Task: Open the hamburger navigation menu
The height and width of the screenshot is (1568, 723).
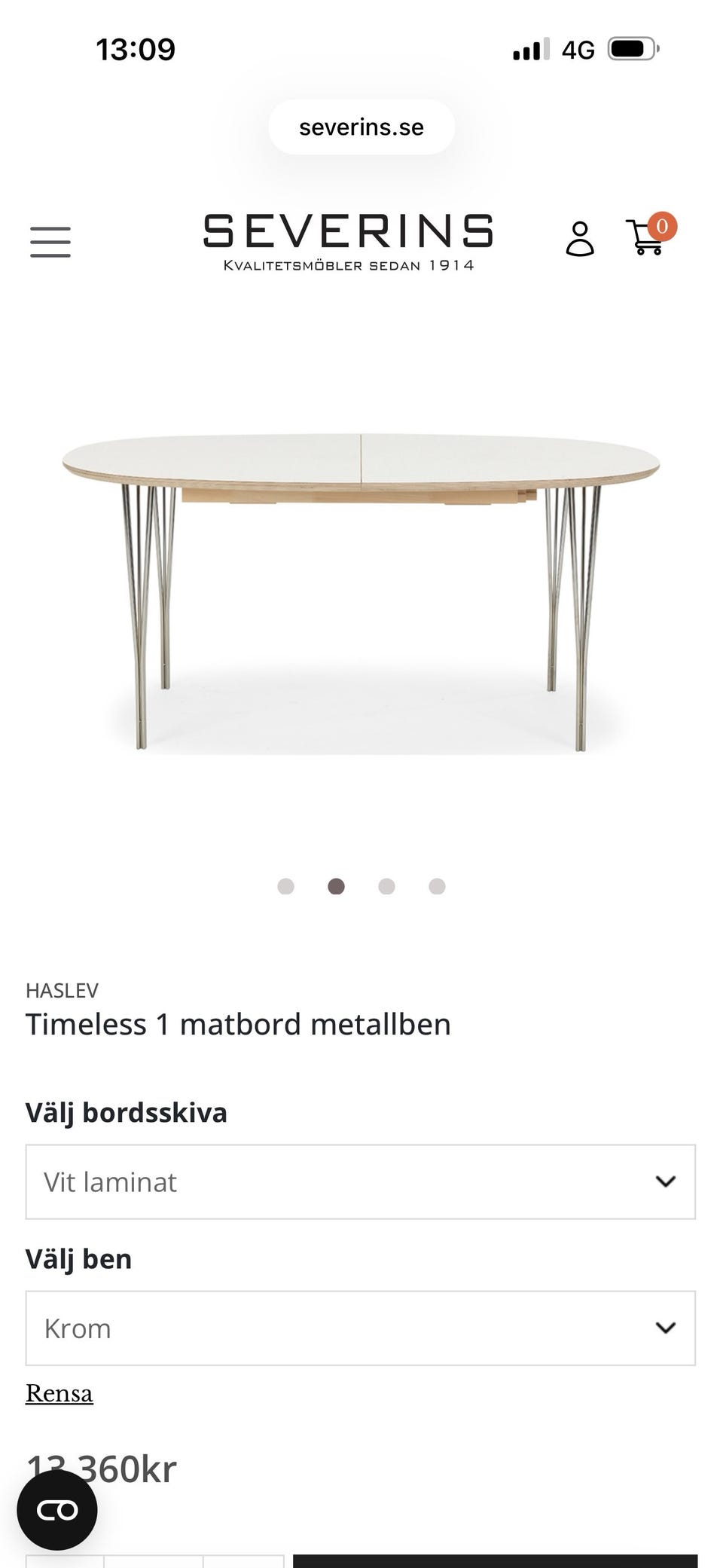Action: point(50,241)
